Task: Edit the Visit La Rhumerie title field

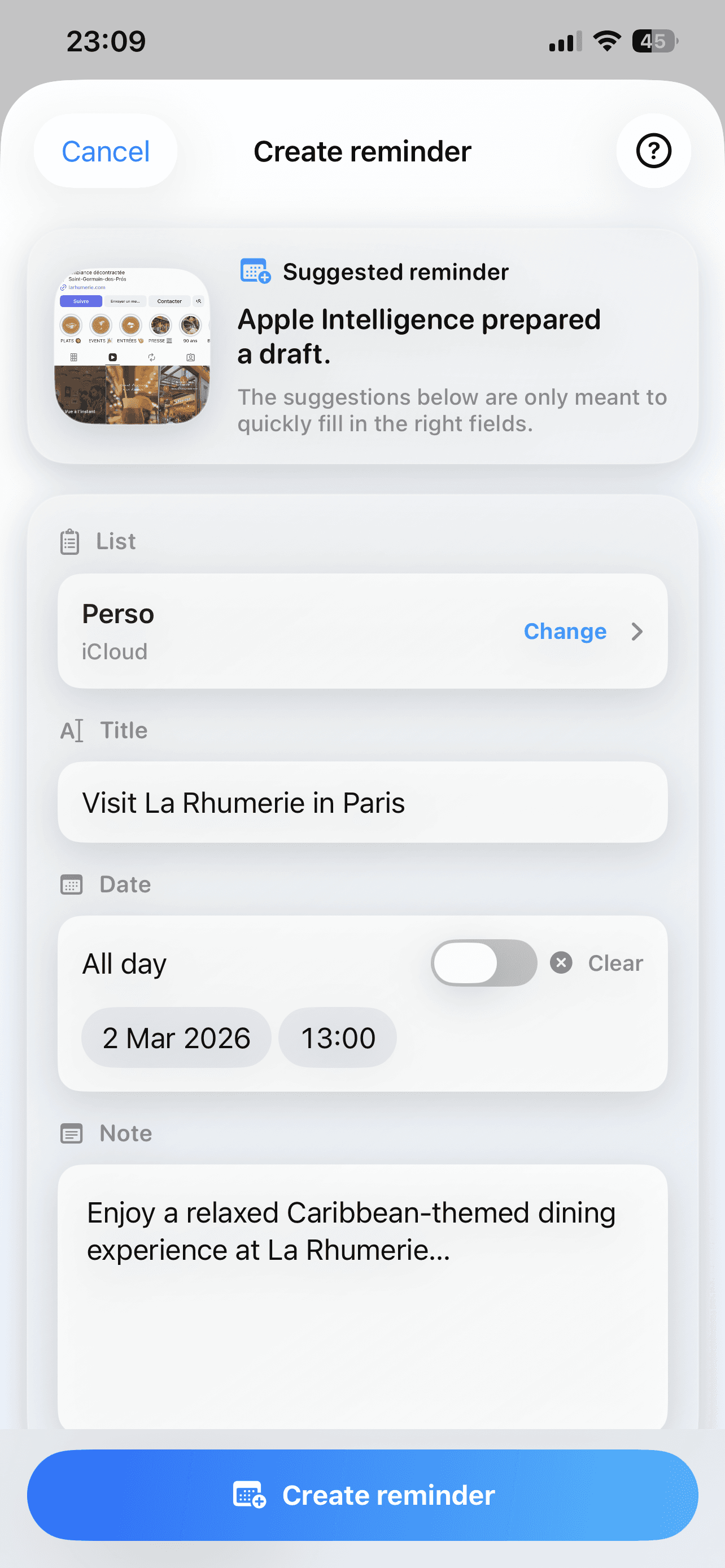Action: coord(362,802)
